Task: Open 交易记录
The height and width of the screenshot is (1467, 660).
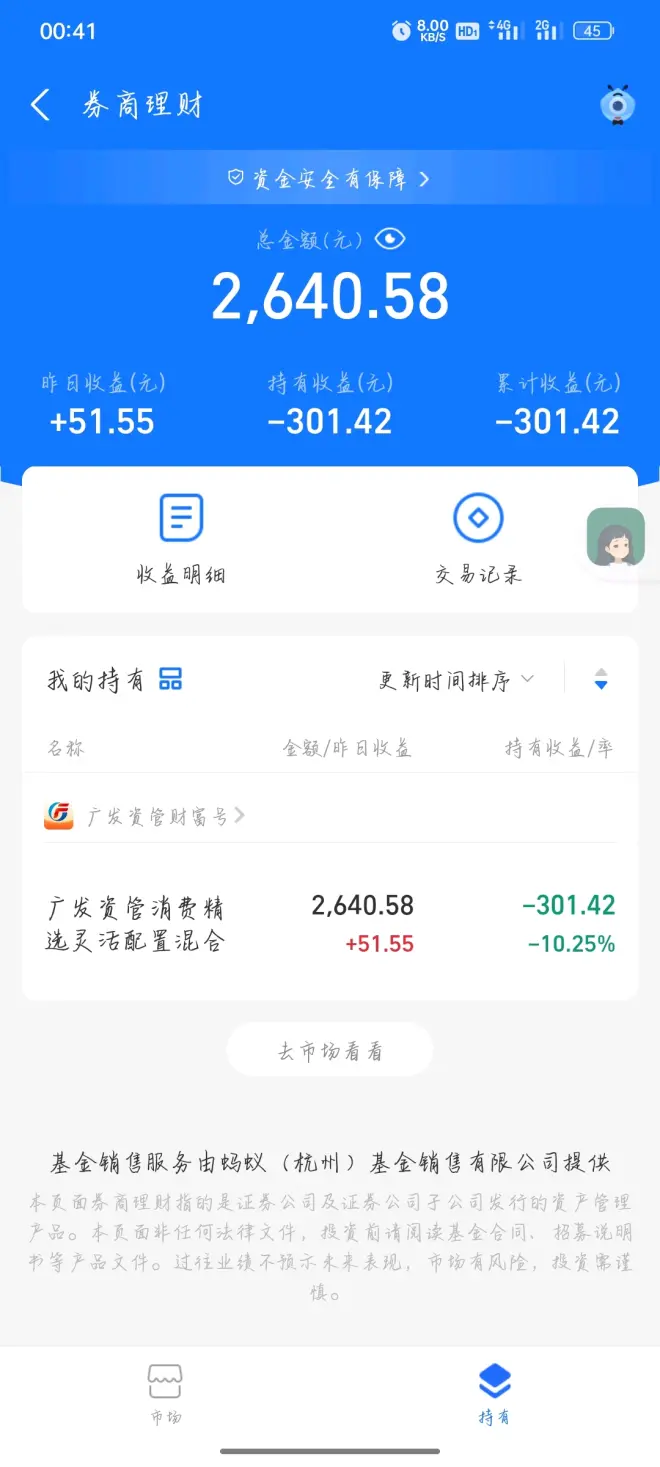Action: [x=478, y=539]
